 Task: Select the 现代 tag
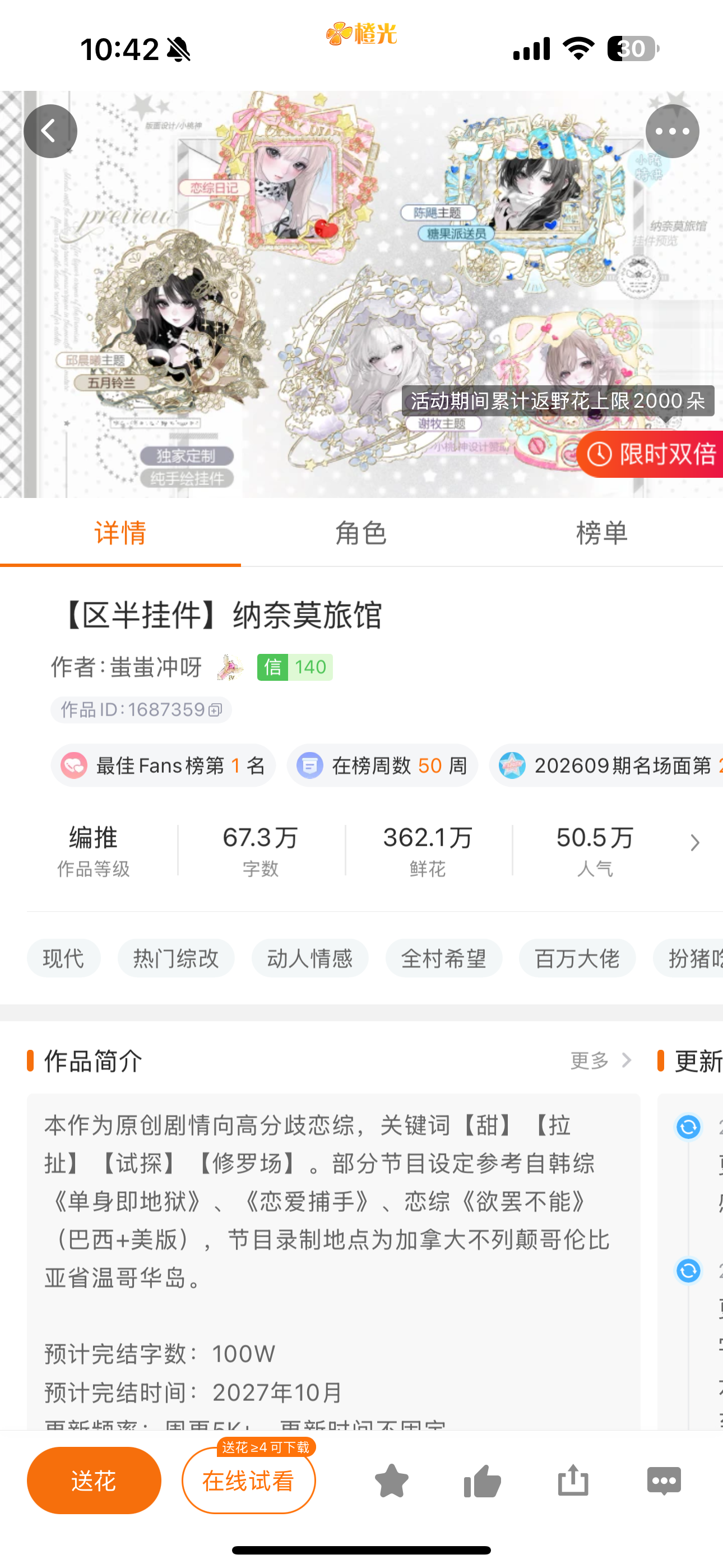pyautogui.click(x=63, y=958)
